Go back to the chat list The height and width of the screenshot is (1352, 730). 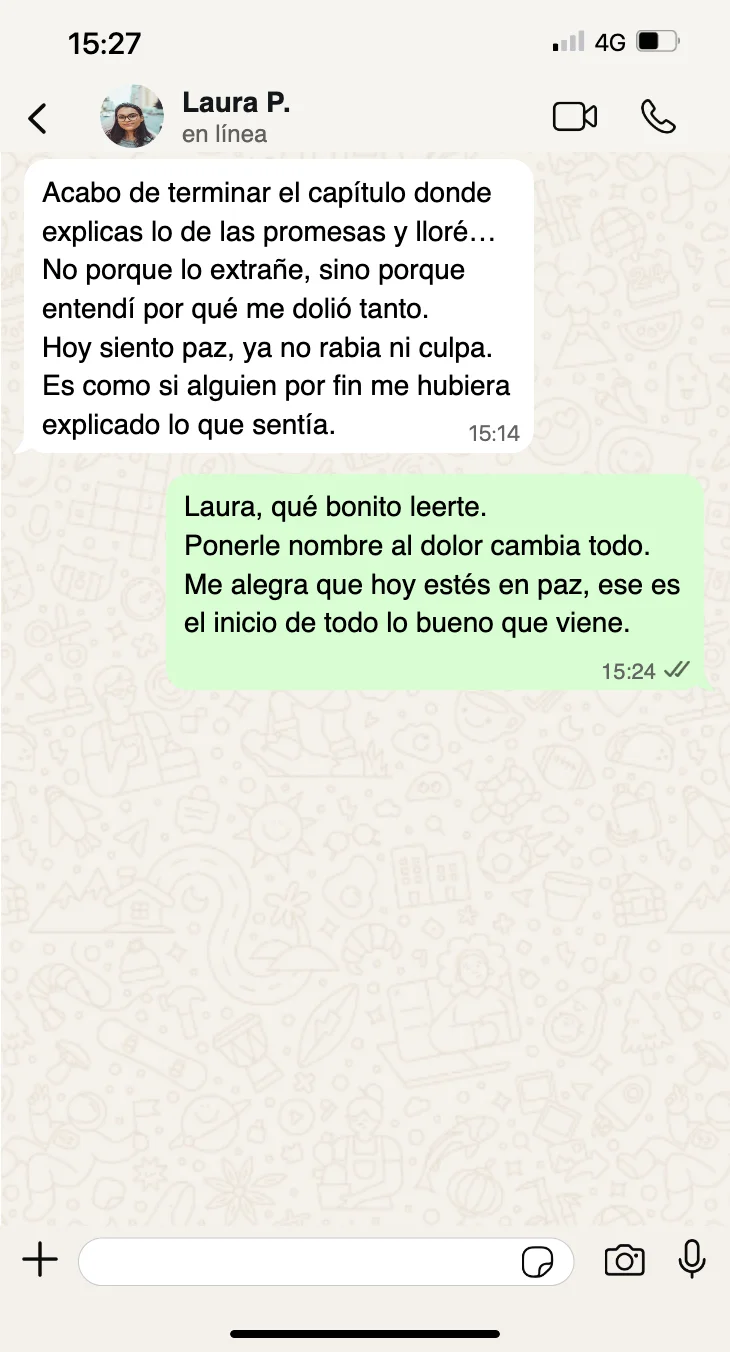[37, 118]
